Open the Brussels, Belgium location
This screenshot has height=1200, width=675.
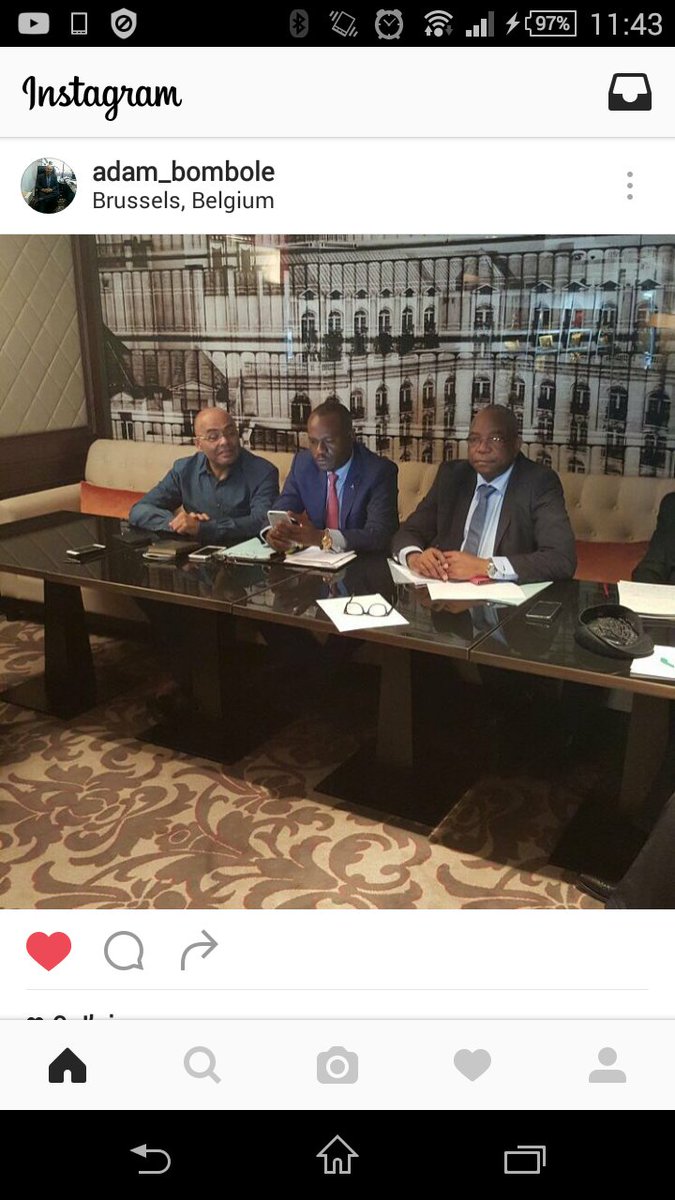point(183,201)
